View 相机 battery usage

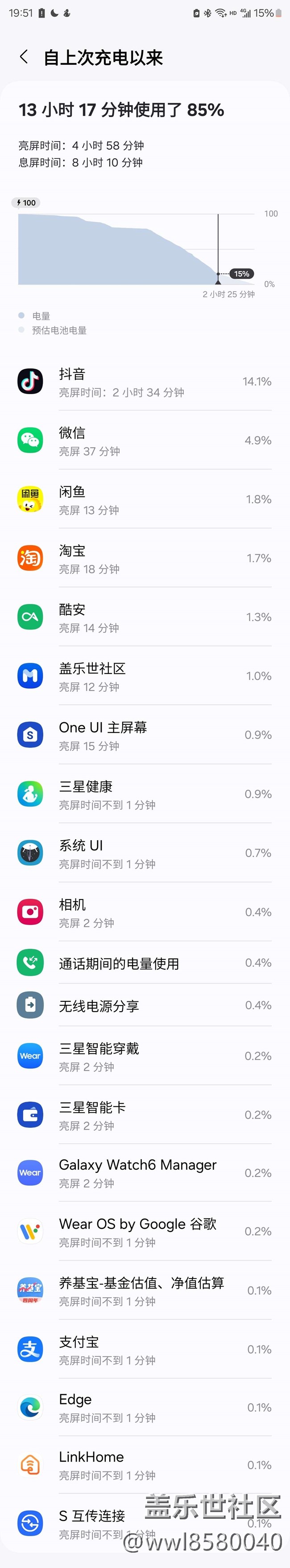click(145, 912)
